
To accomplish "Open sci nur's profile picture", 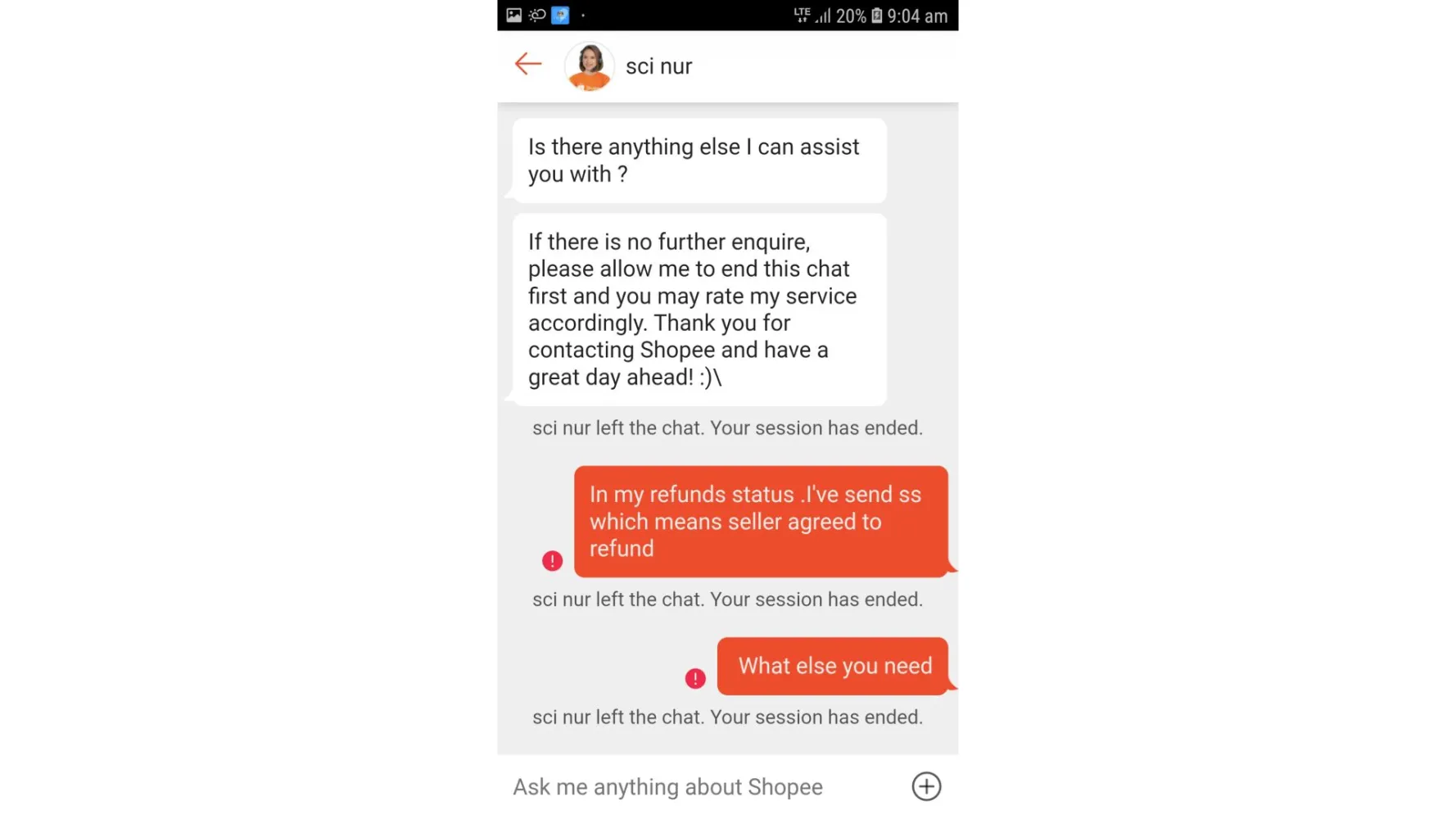I will tap(589, 66).
